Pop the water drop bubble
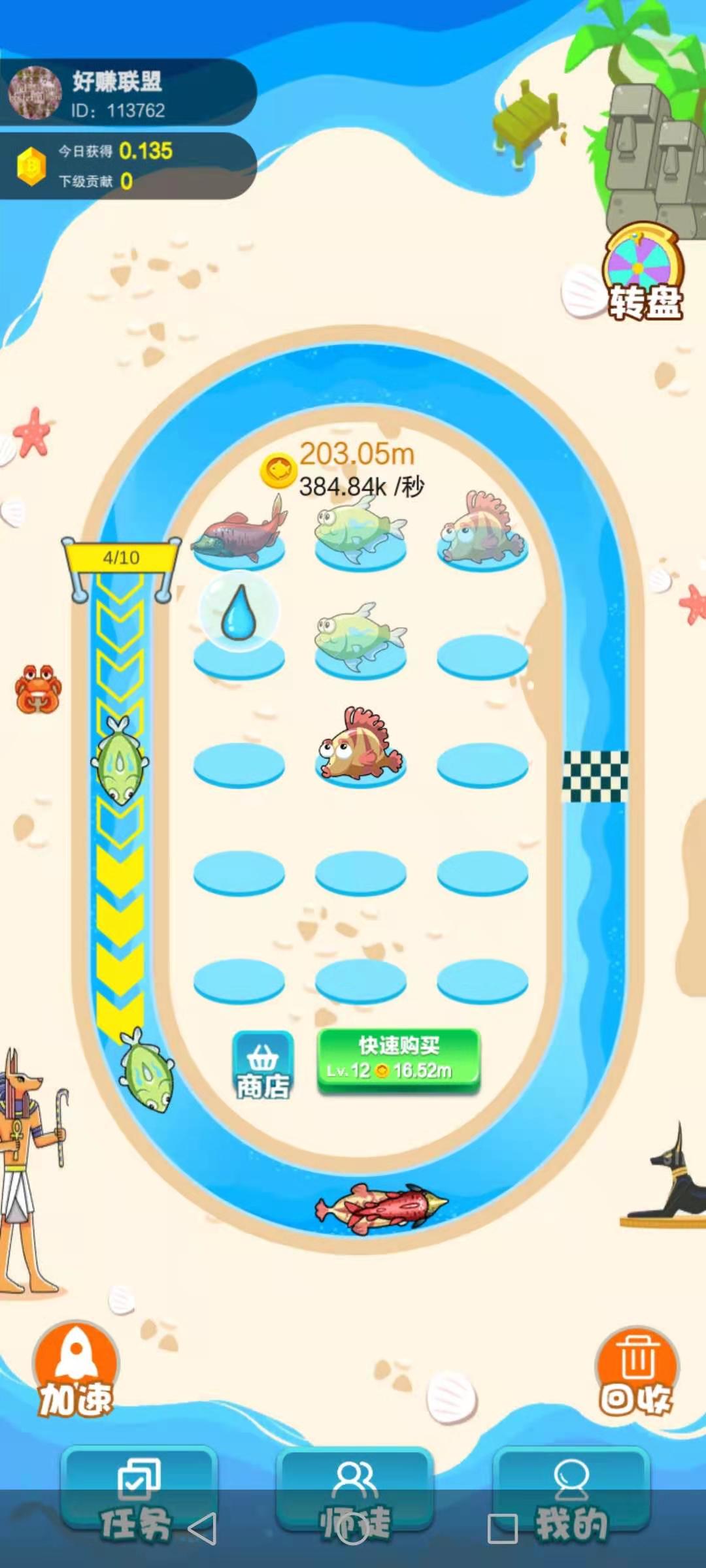This screenshot has height=1568, width=706. (239, 612)
